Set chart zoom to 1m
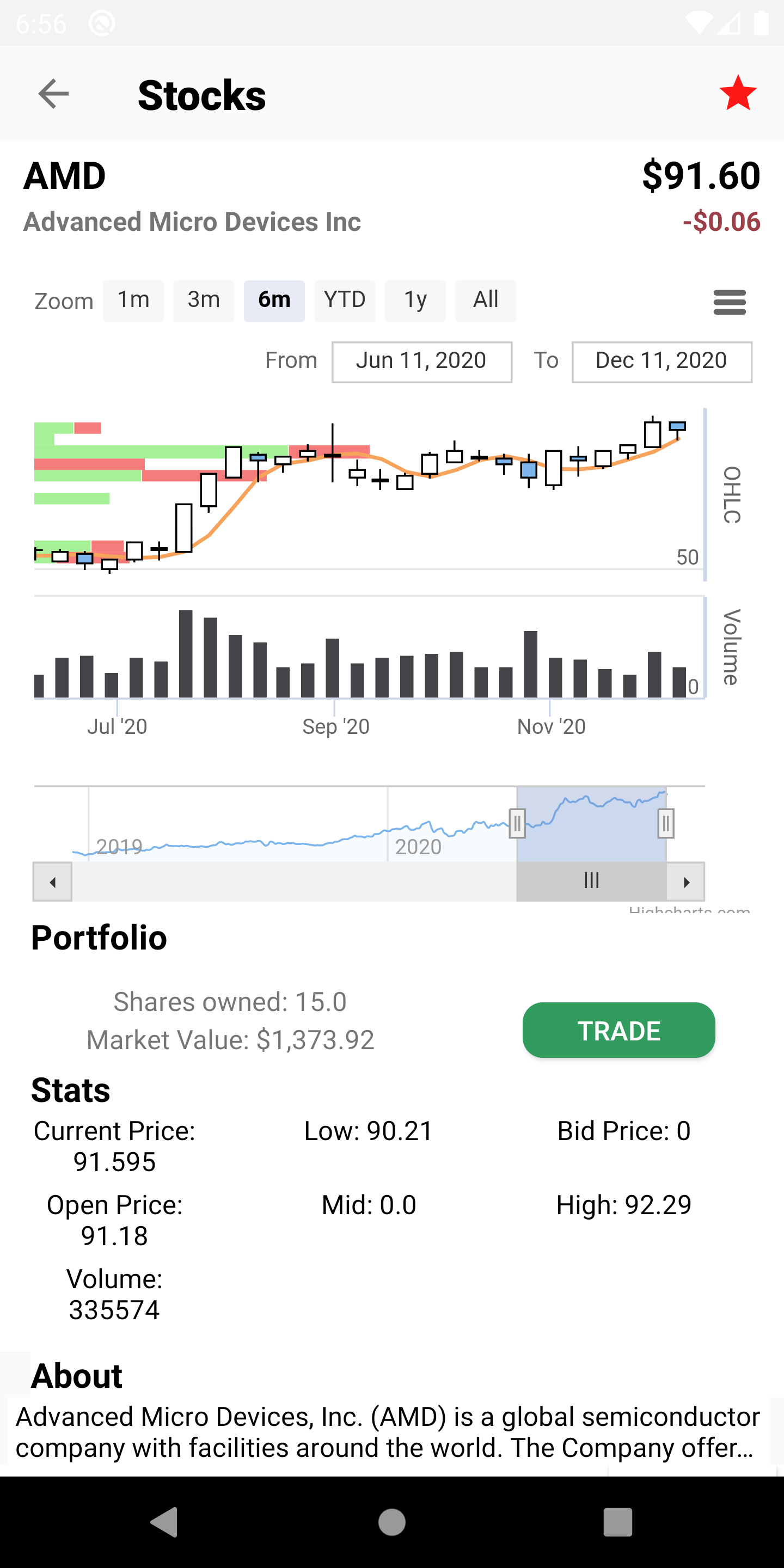This screenshot has height=1568, width=784. tap(133, 301)
